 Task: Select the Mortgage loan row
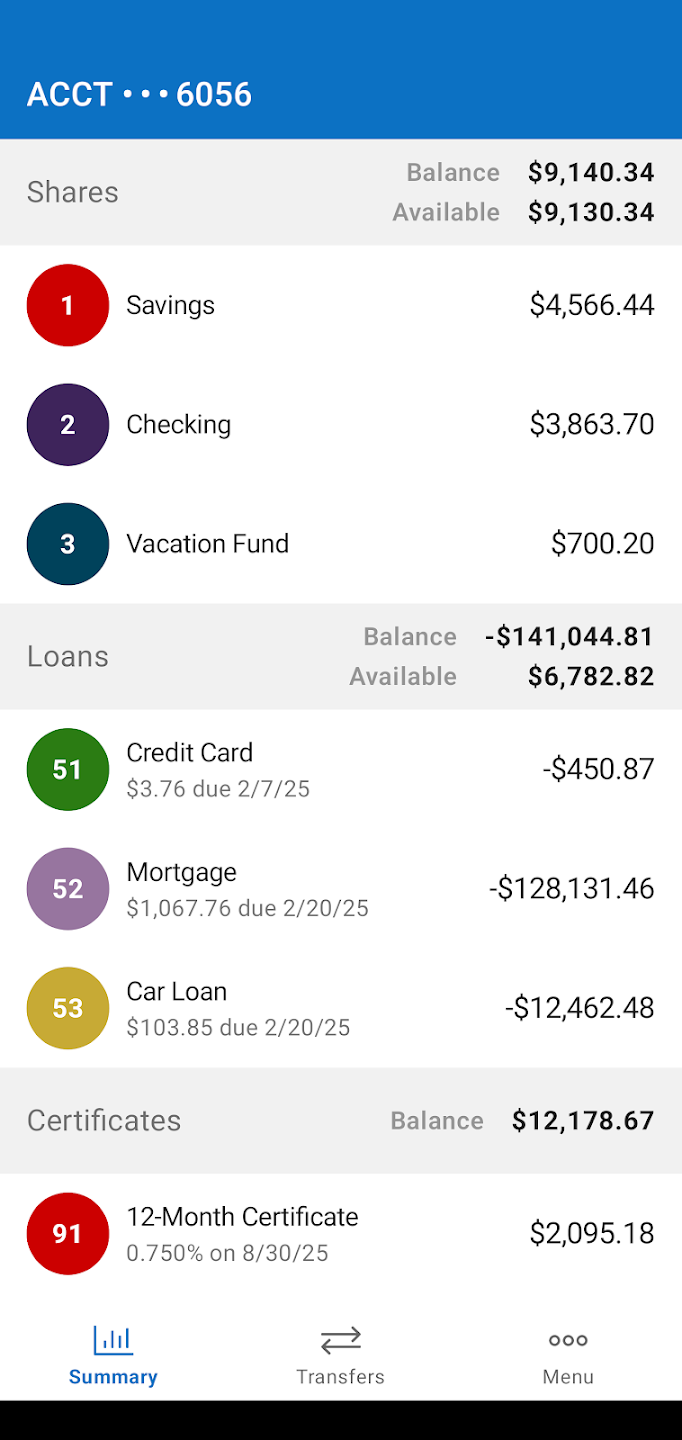[341, 889]
